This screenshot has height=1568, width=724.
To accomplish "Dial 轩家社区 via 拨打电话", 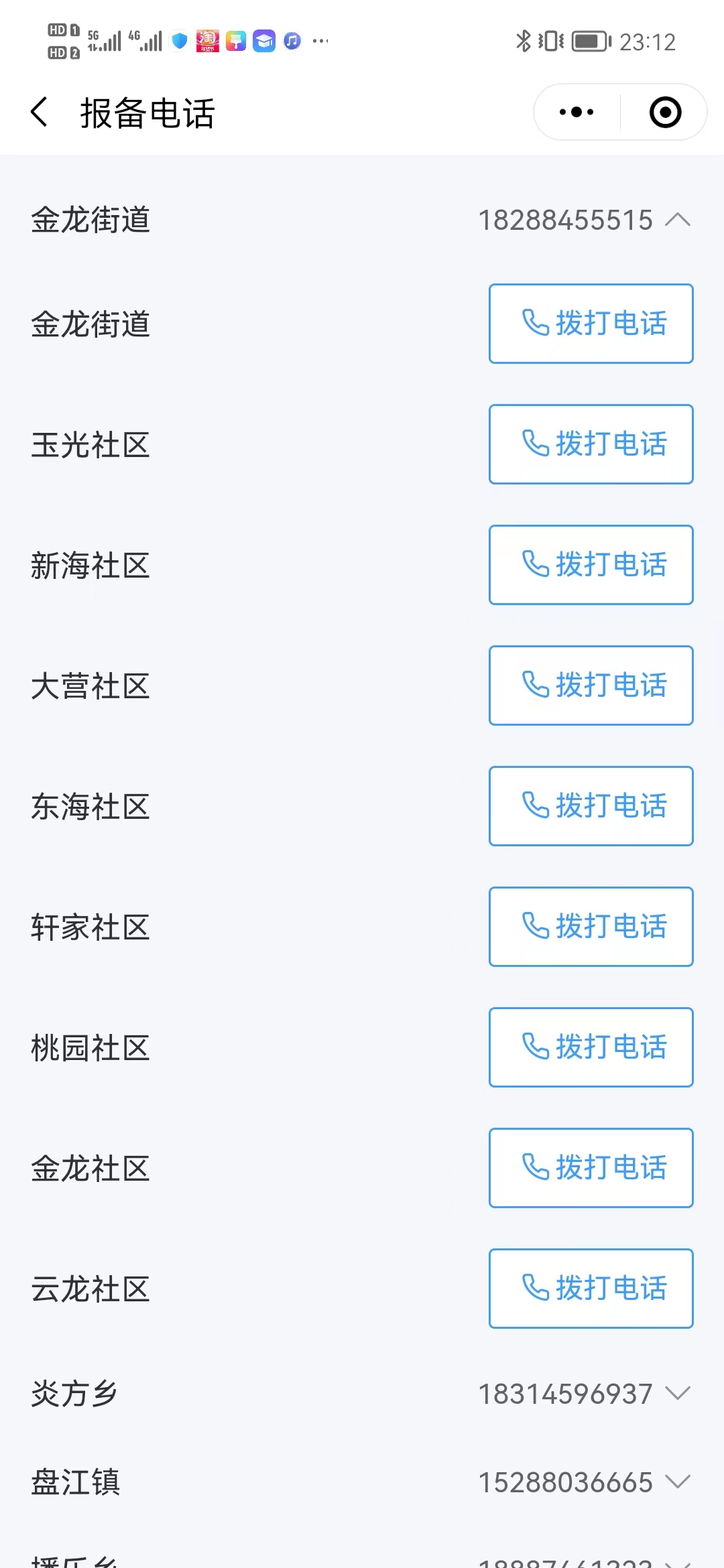I will coord(591,927).
